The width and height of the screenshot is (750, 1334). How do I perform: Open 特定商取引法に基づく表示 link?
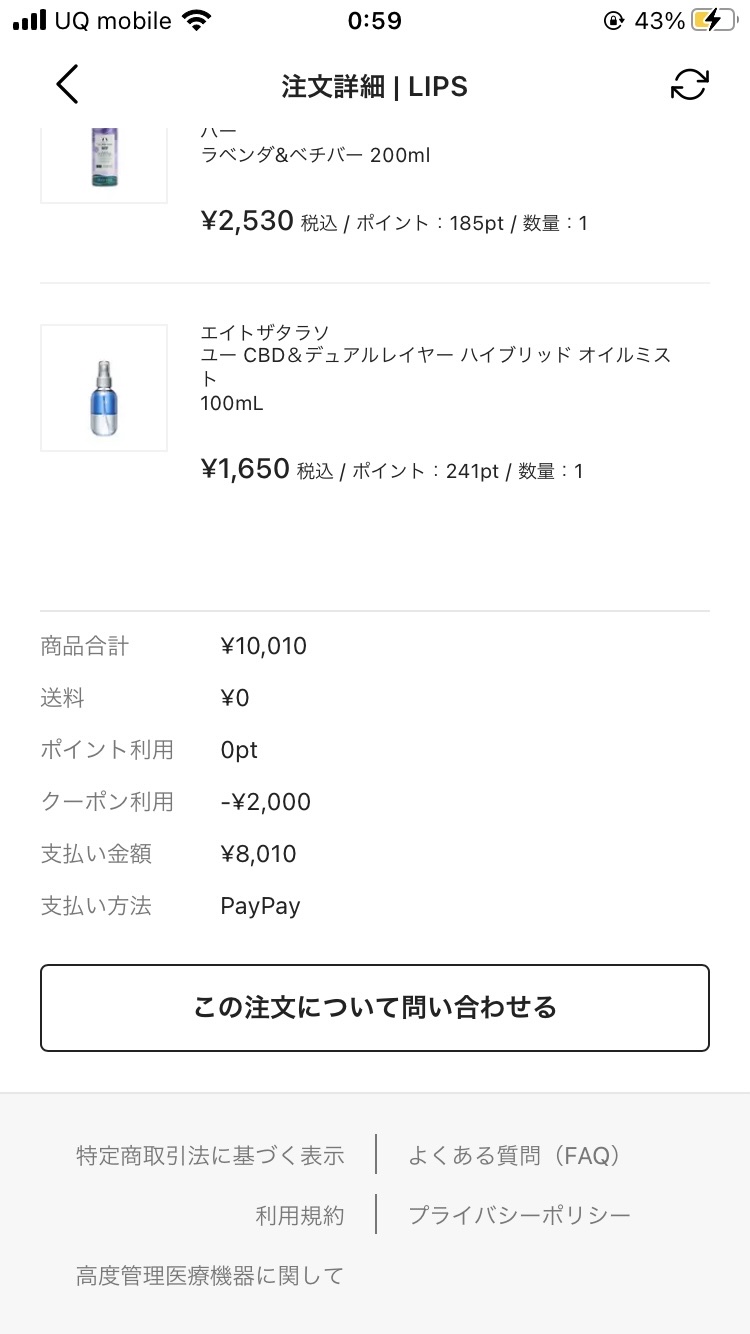(x=209, y=1155)
